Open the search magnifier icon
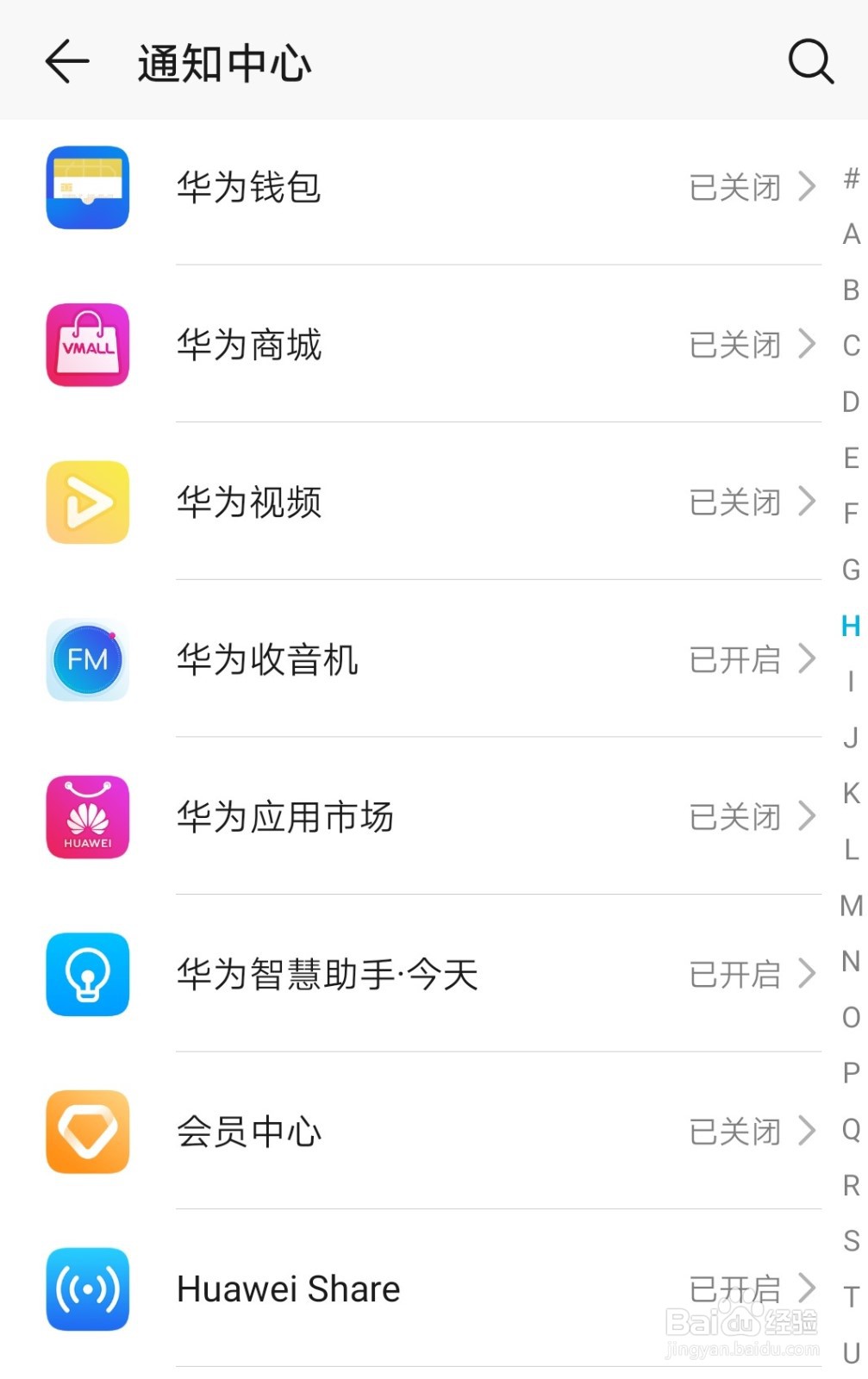 (810, 62)
